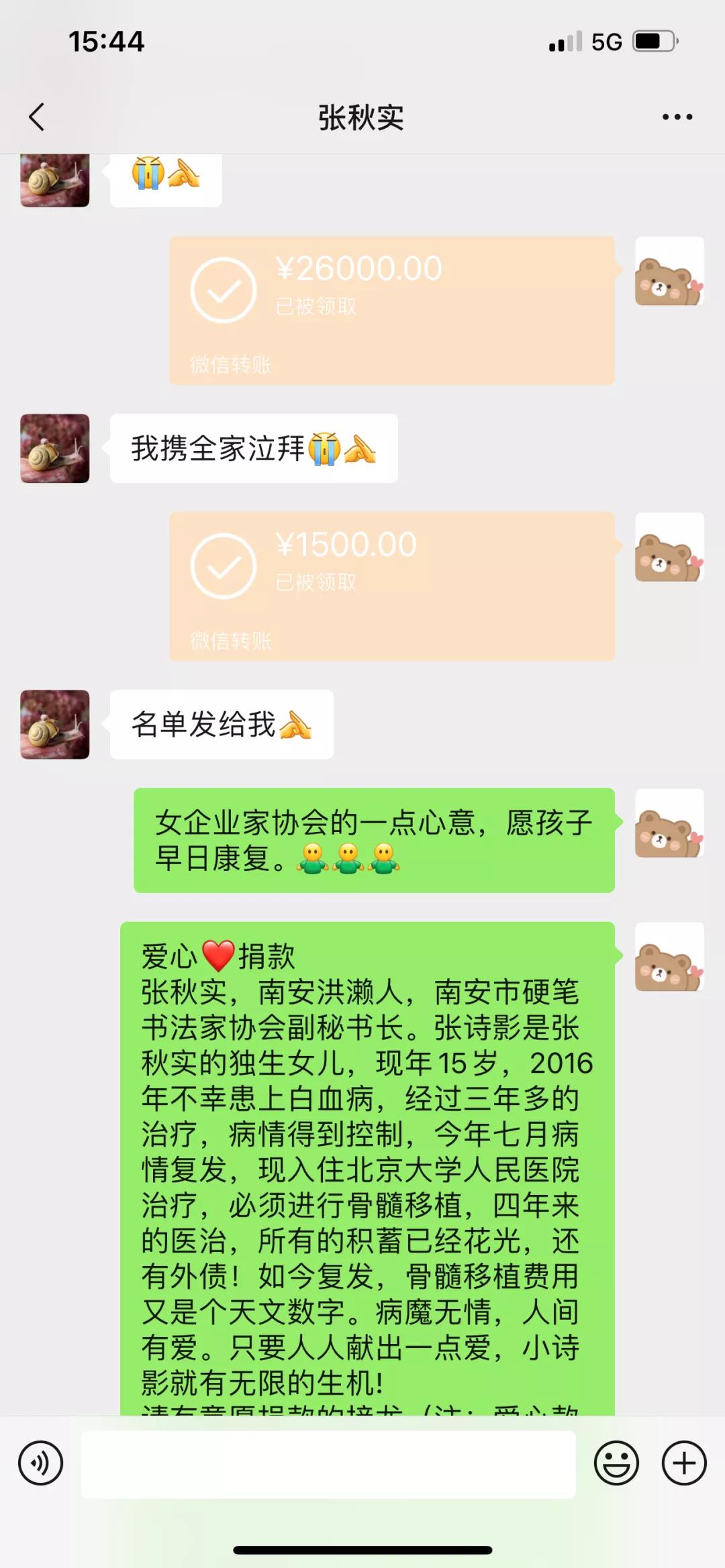View contact avatar beside 我携全家泣拜 message
The width and height of the screenshot is (725, 1568).
click(x=55, y=448)
